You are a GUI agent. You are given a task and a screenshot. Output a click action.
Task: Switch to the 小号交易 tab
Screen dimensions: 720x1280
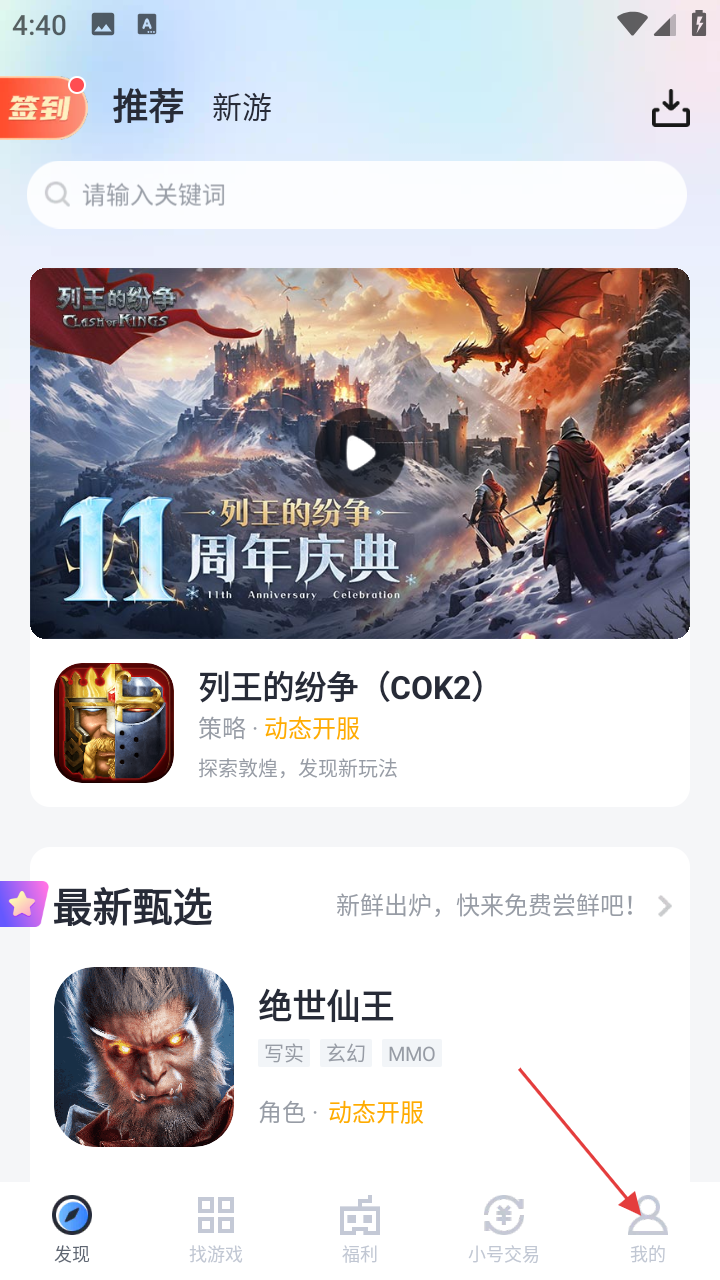tap(504, 1230)
